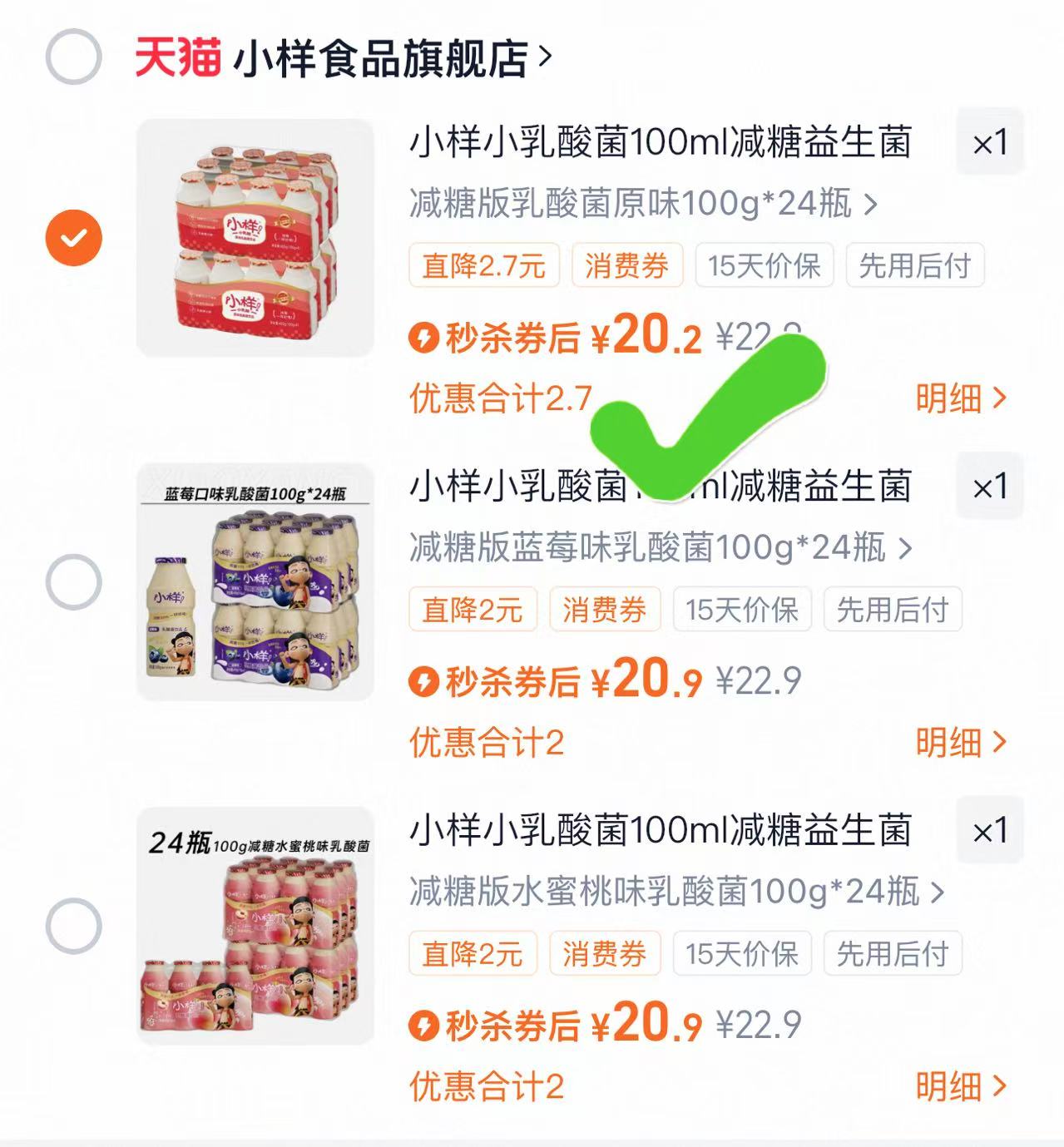Click the lightning seckill icon on original flavor item
The image size is (1064, 1147).
(x=428, y=335)
